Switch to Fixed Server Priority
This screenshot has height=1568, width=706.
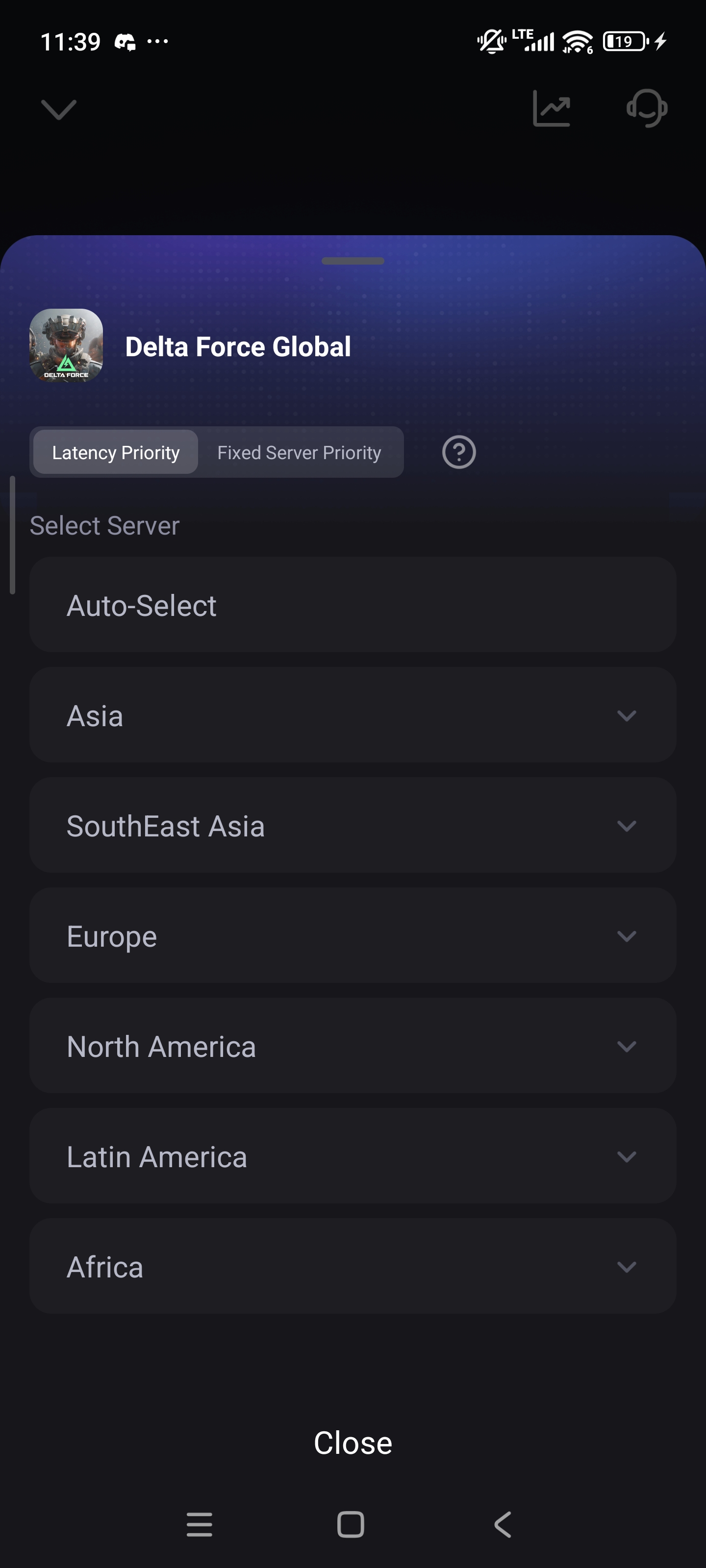point(299,452)
